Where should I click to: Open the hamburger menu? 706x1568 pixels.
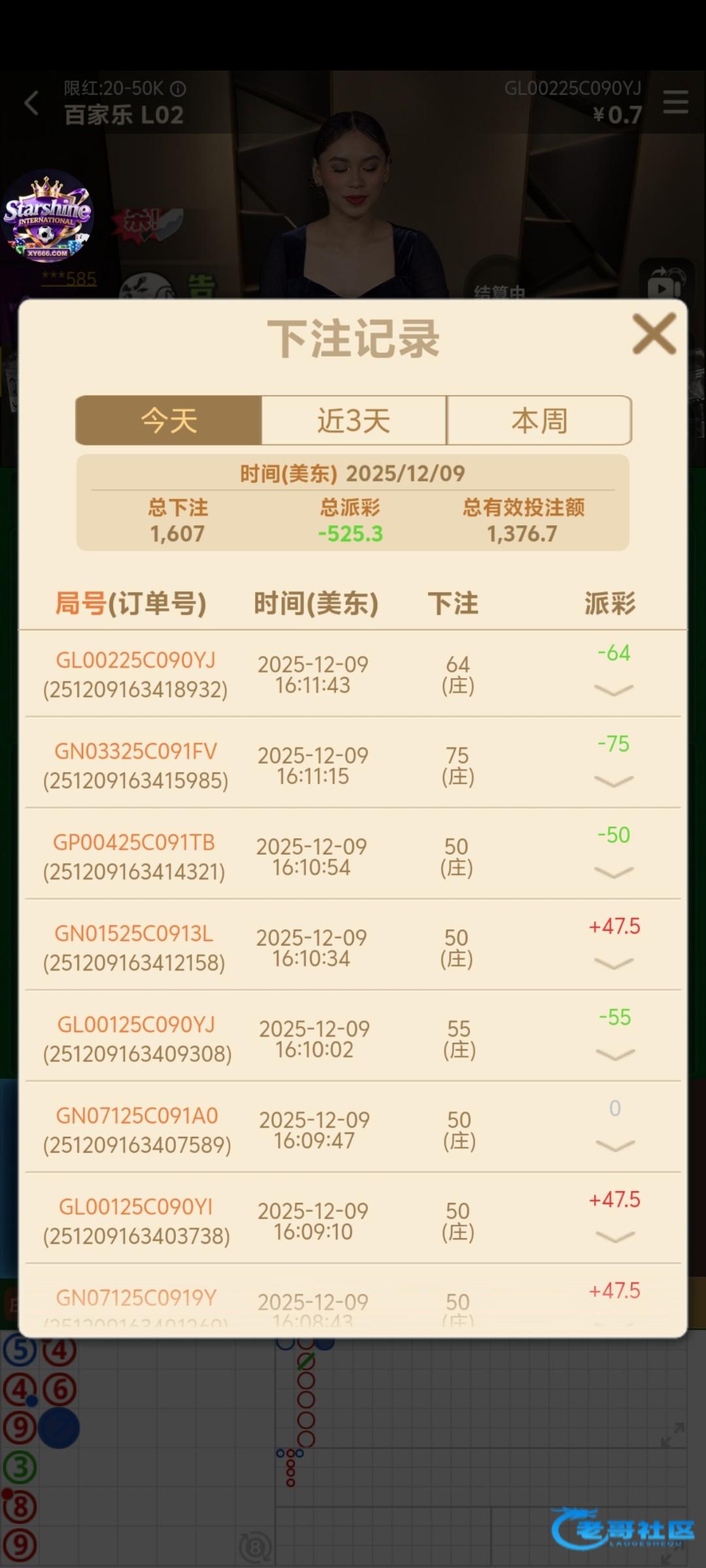(x=675, y=102)
